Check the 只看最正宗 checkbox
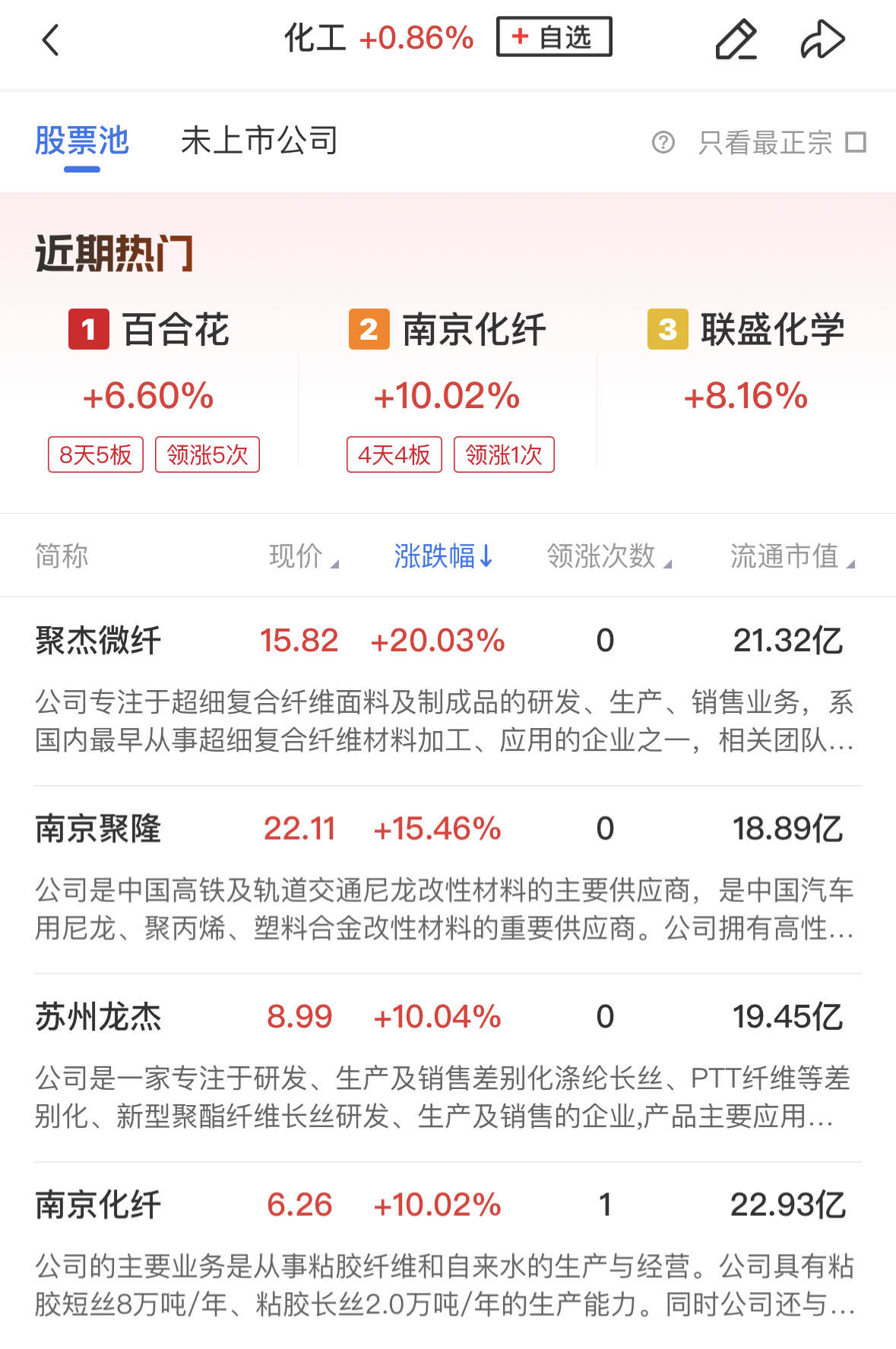Image resolution: width=896 pixels, height=1349 pixels. click(856, 142)
